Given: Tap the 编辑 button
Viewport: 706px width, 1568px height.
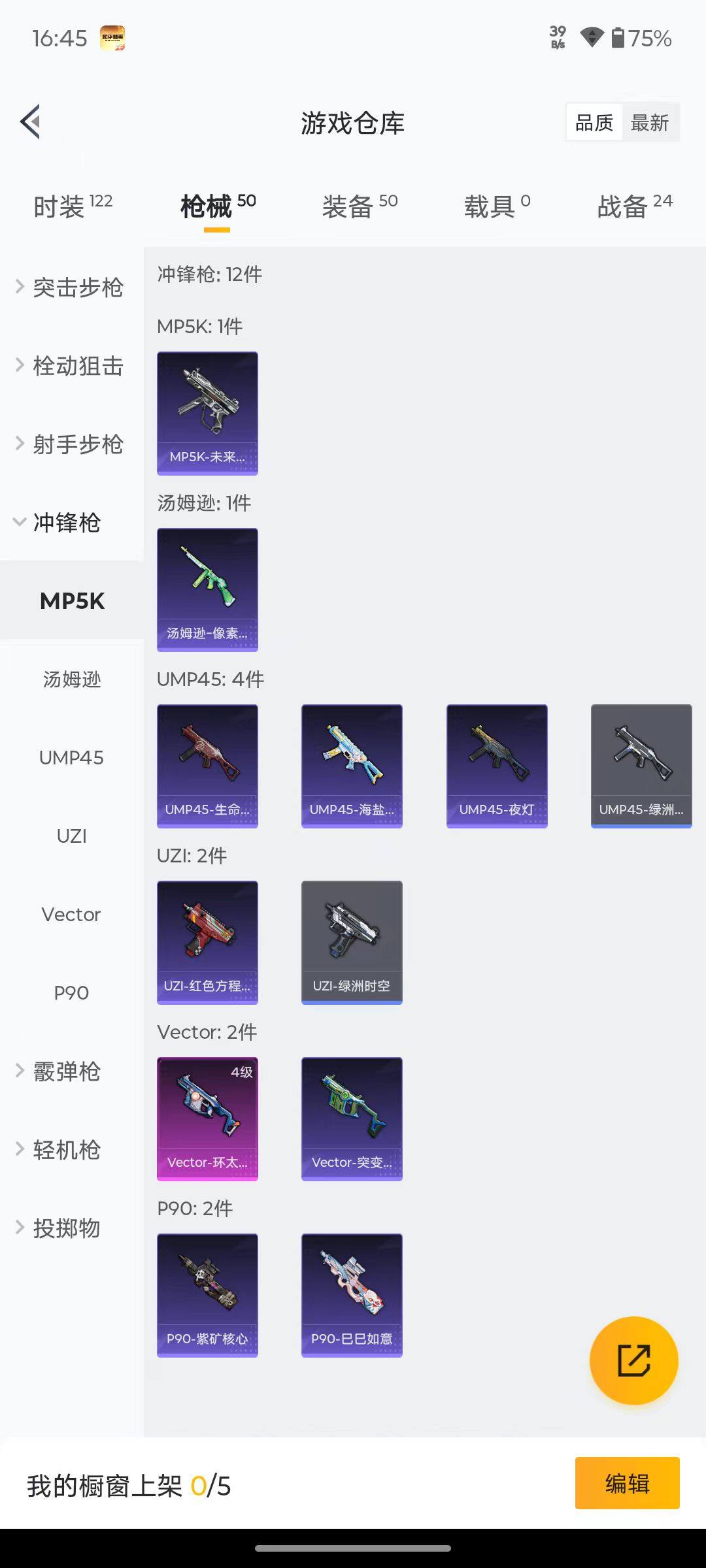Looking at the screenshot, I should (627, 1483).
